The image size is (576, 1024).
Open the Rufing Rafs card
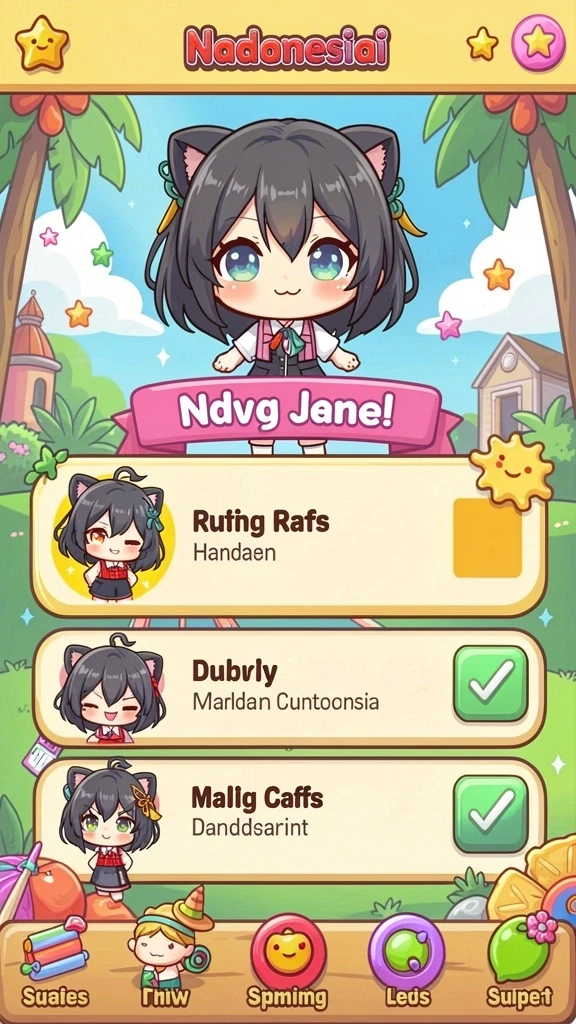click(x=288, y=537)
